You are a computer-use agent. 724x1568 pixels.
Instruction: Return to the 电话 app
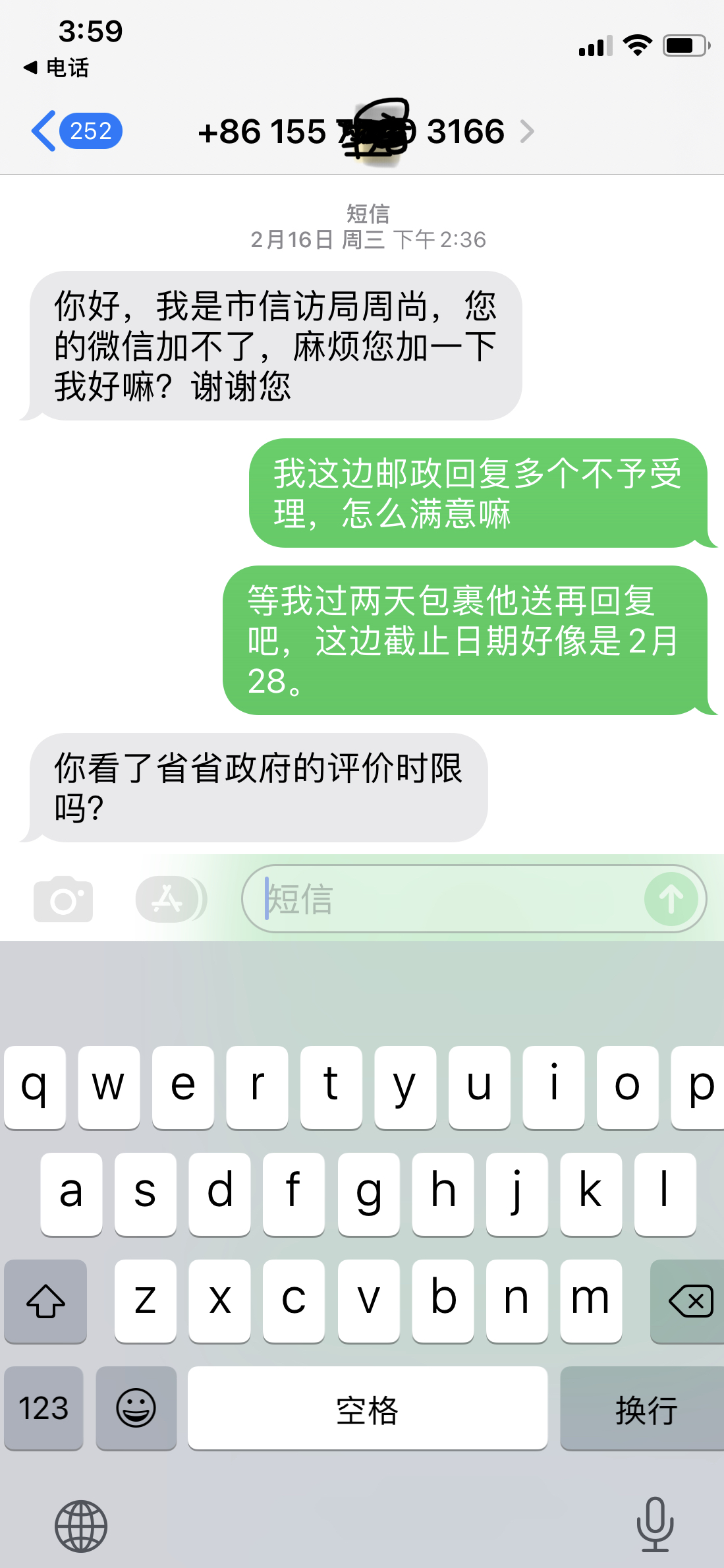[x=56, y=67]
